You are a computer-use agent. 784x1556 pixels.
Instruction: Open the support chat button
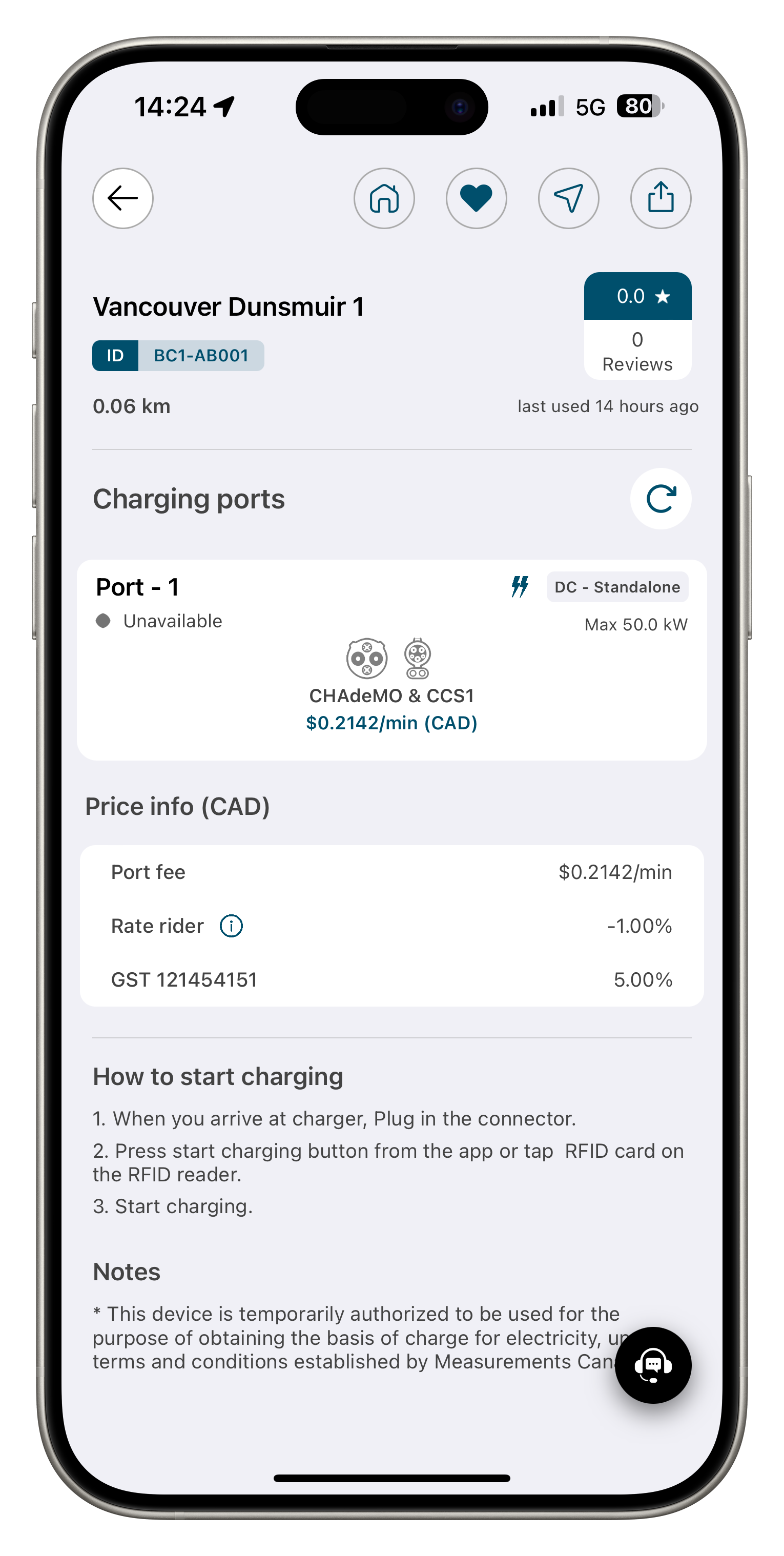click(653, 1365)
